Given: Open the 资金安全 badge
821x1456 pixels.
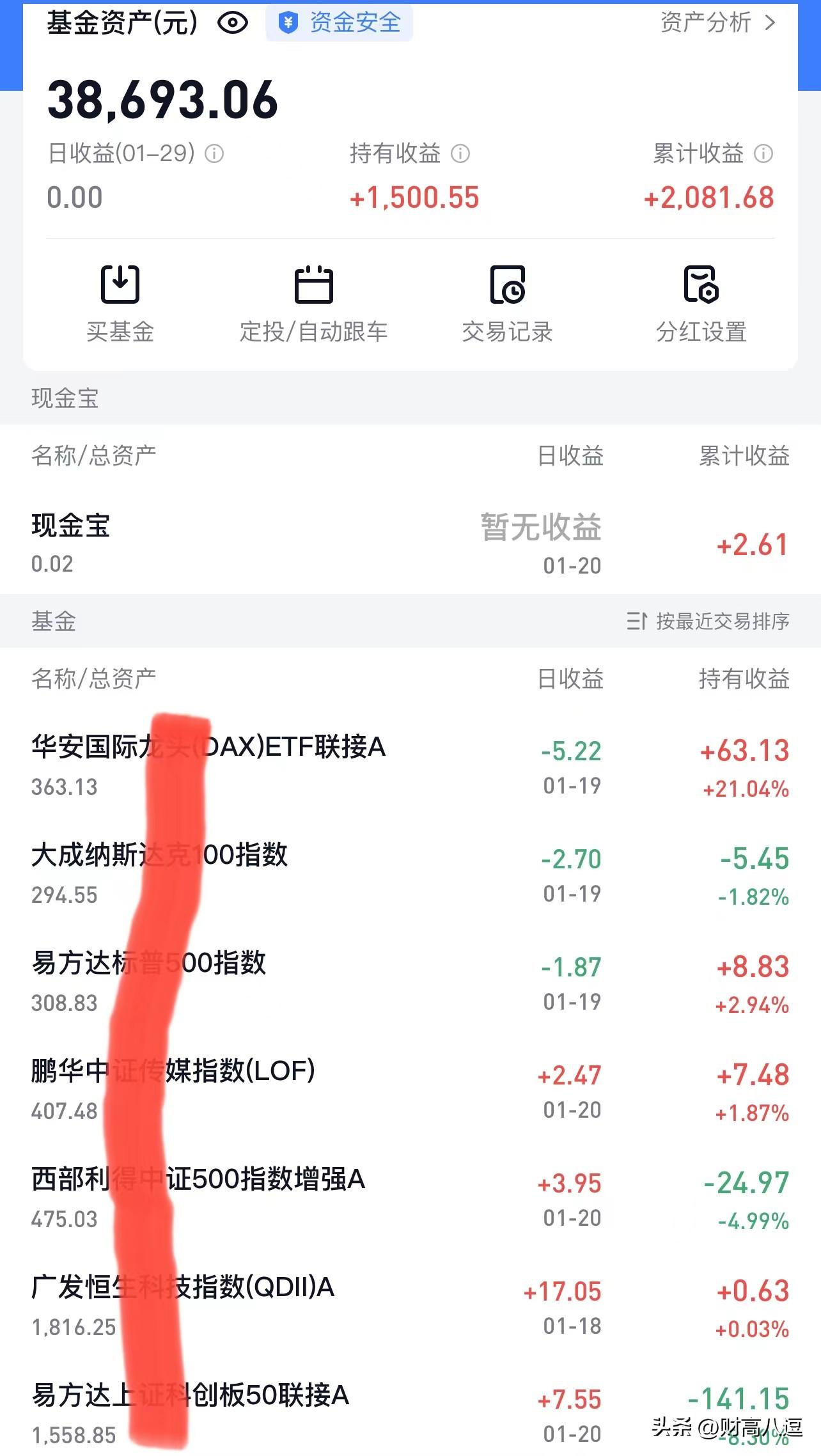Looking at the screenshot, I should point(339,23).
